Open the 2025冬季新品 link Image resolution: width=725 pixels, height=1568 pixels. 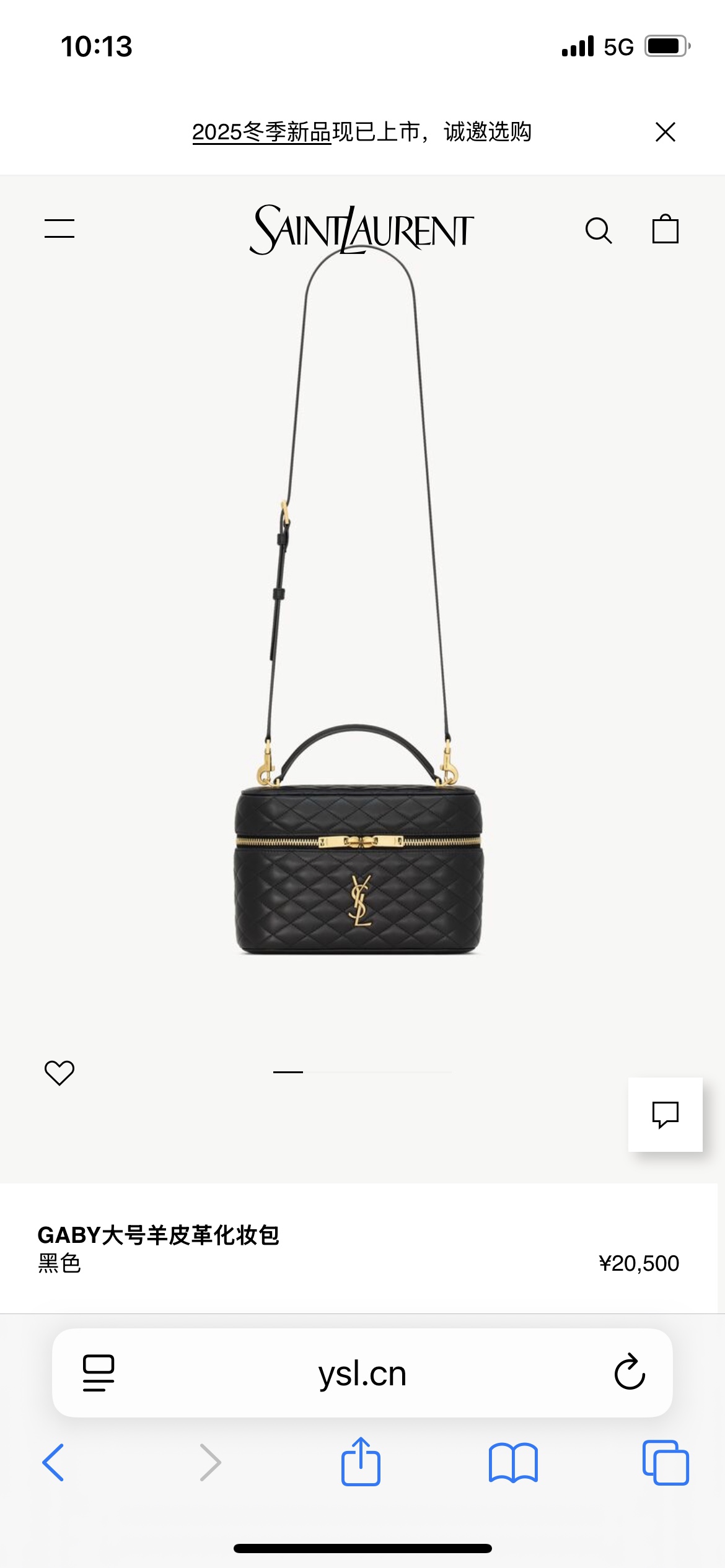tap(261, 132)
